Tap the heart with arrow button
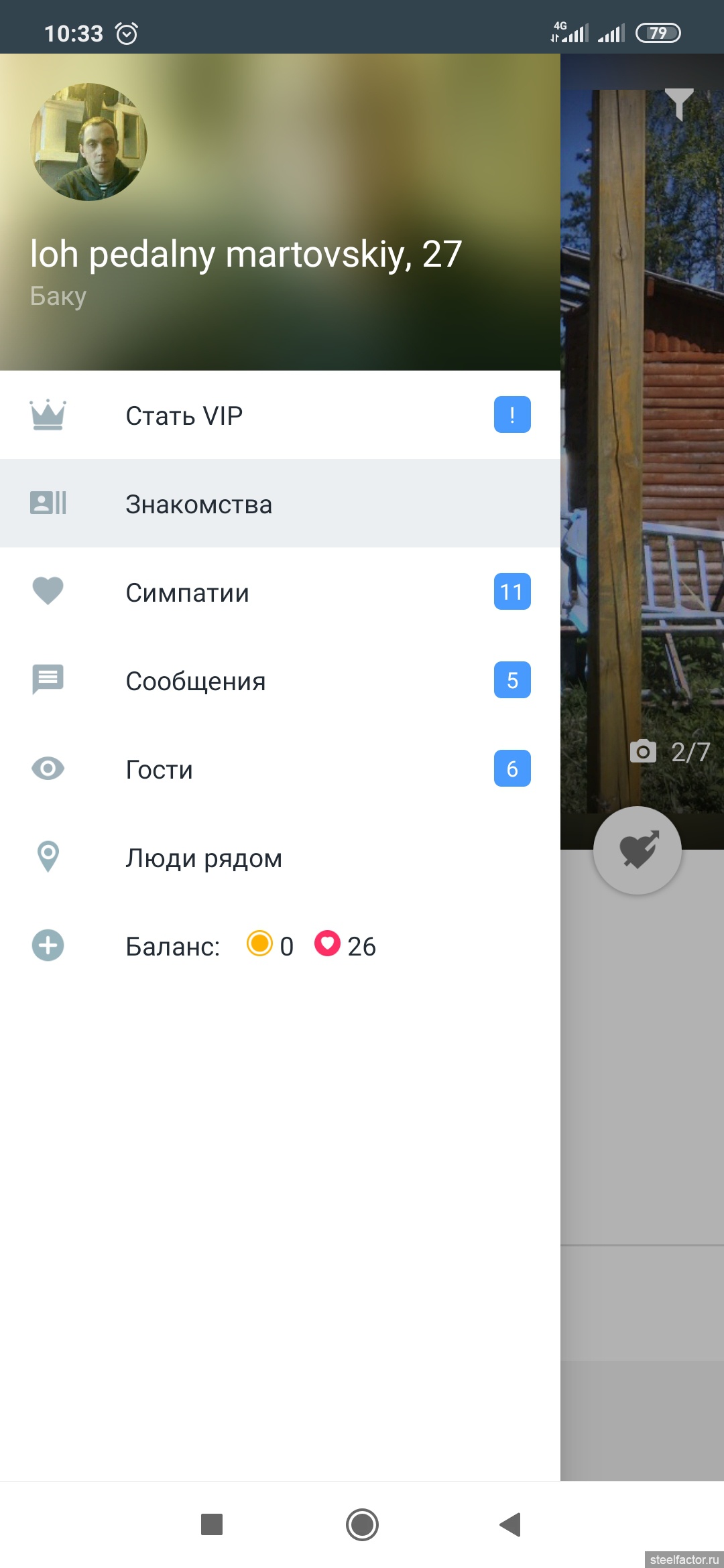This screenshot has width=724, height=1568. point(638,850)
